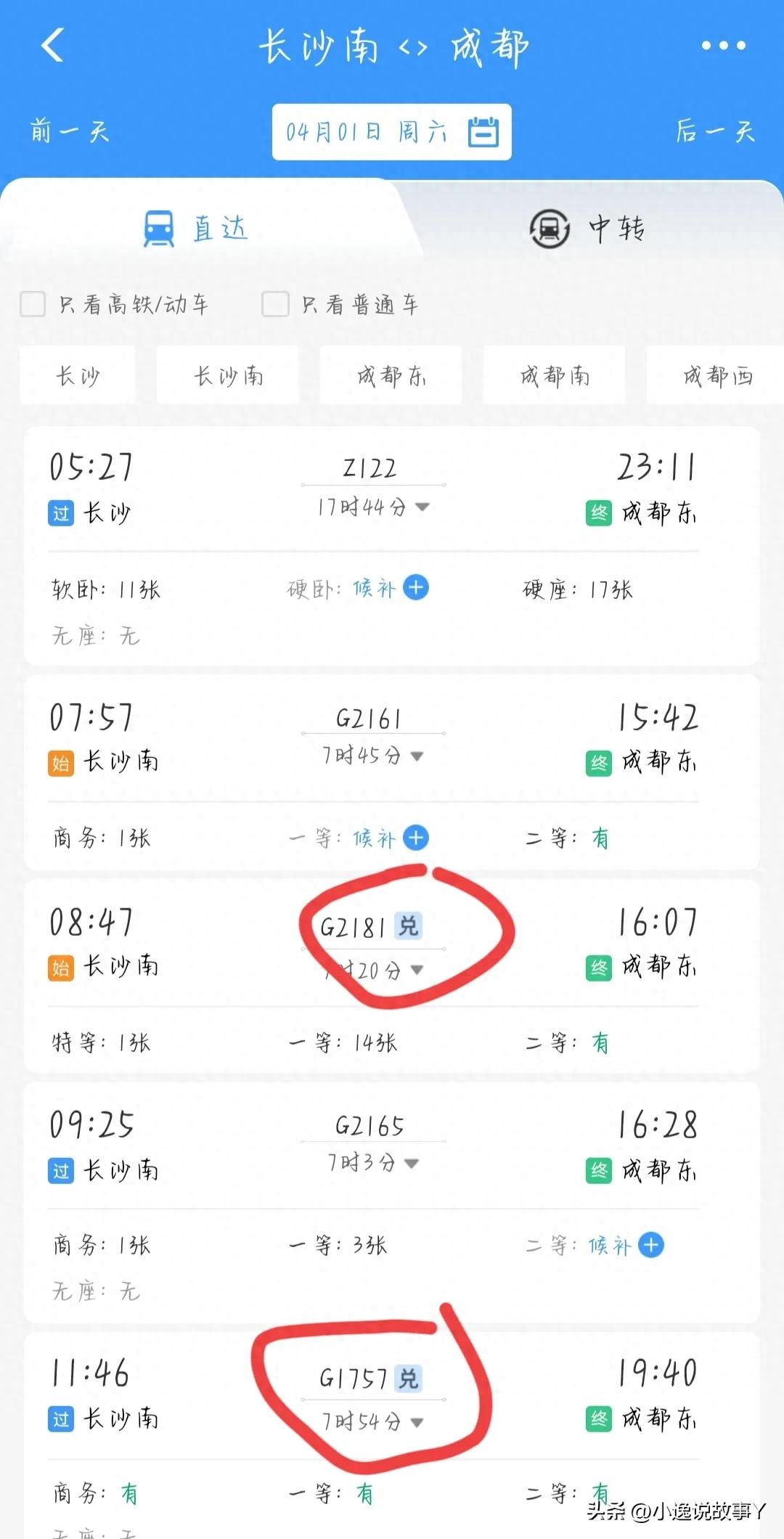Switch to the 中转 transfer tab

click(x=587, y=229)
